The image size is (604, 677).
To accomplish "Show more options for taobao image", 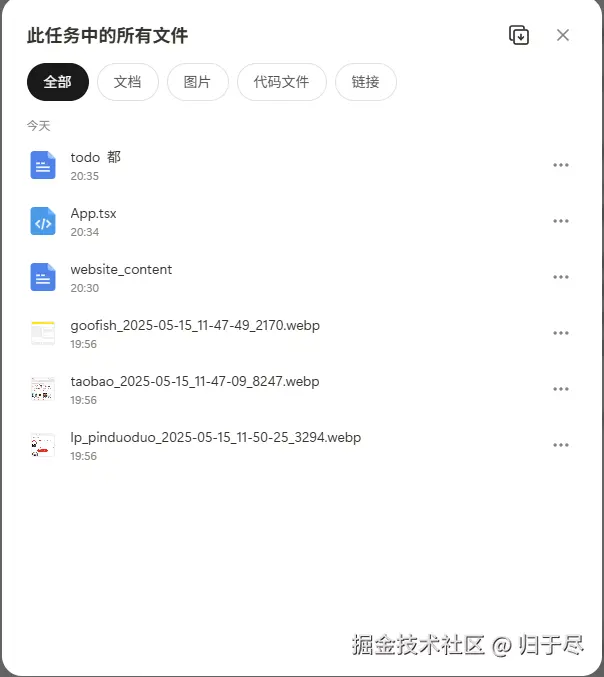I will 561,389.
